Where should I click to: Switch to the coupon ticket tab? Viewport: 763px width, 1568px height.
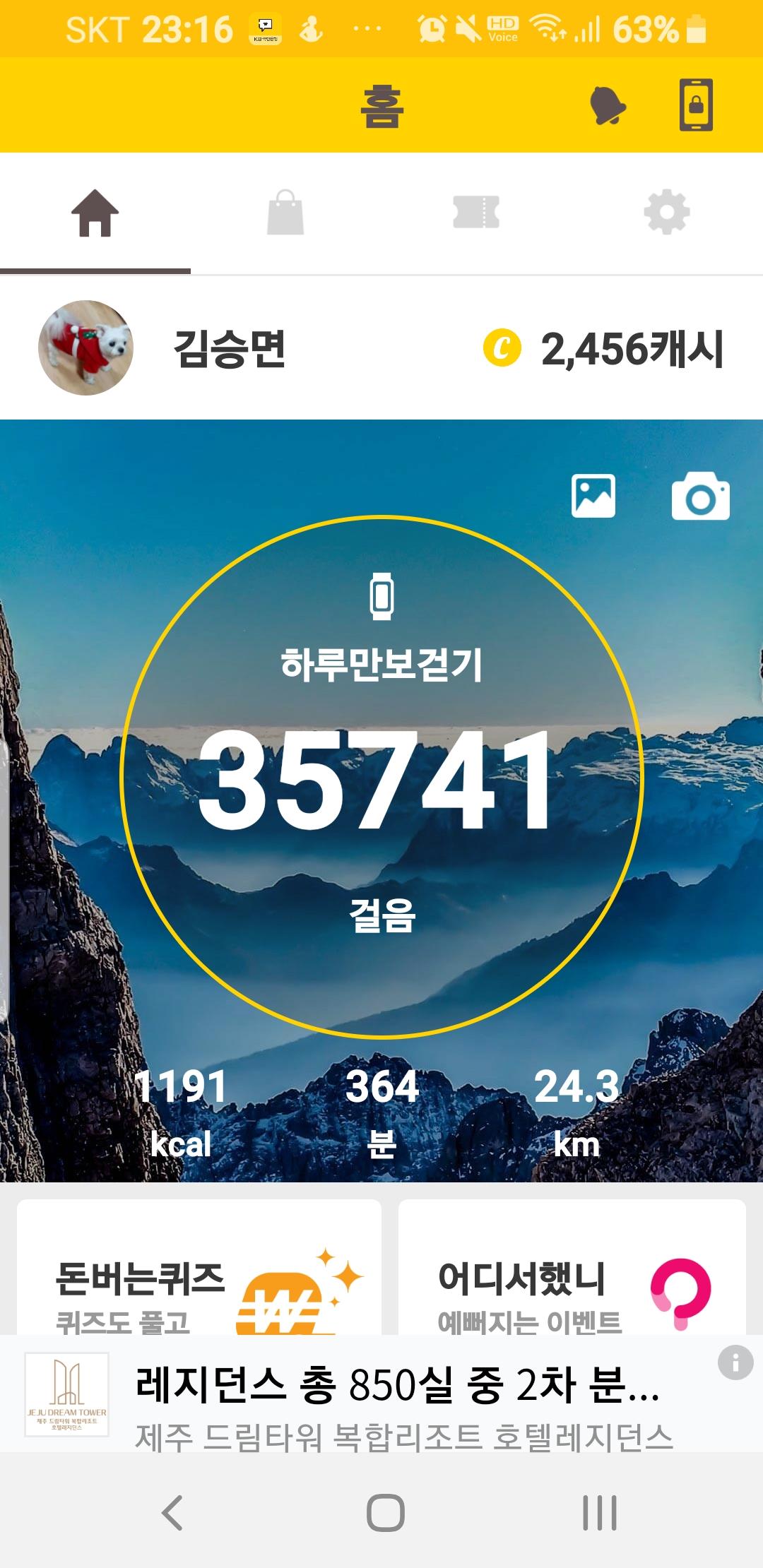click(x=476, y=213)
